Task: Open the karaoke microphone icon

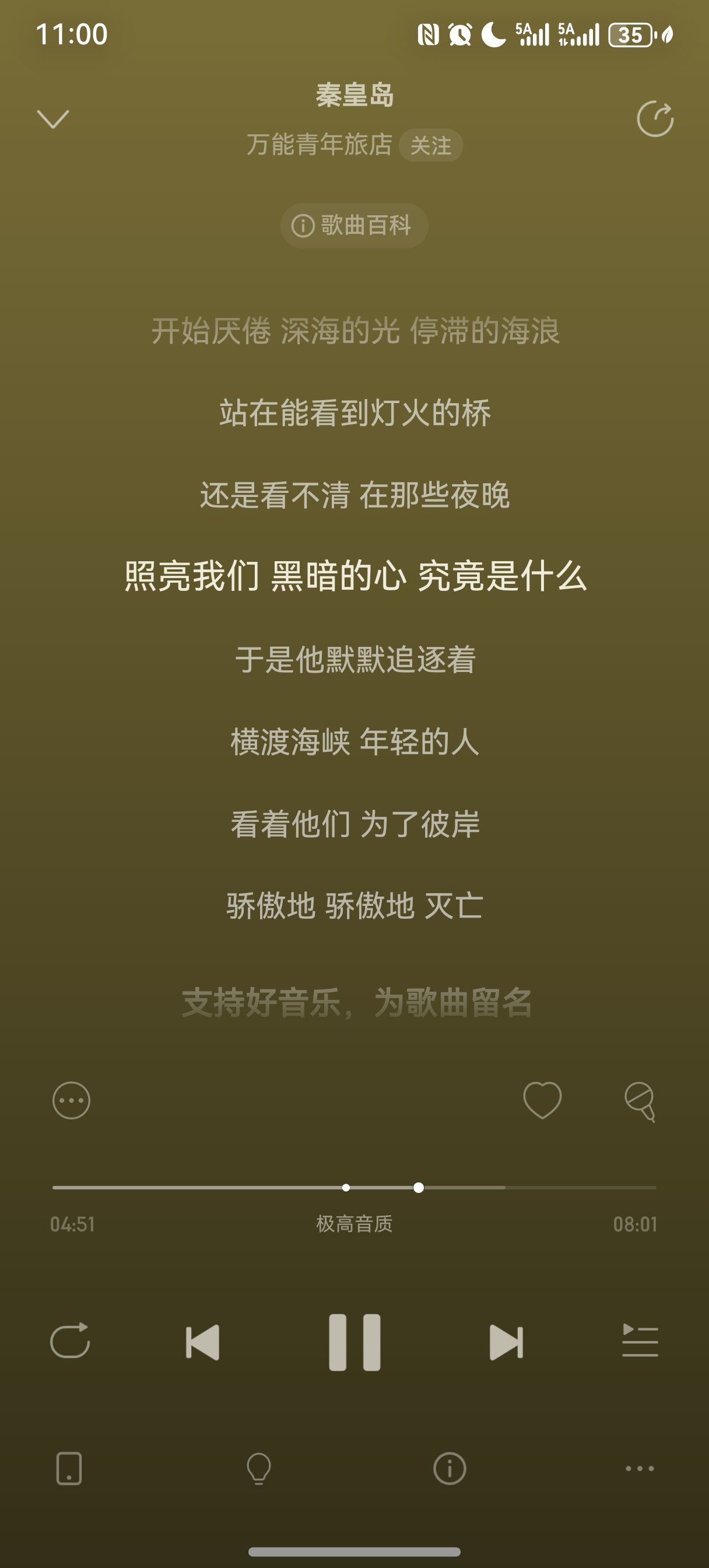Action: coord(640,1101)
